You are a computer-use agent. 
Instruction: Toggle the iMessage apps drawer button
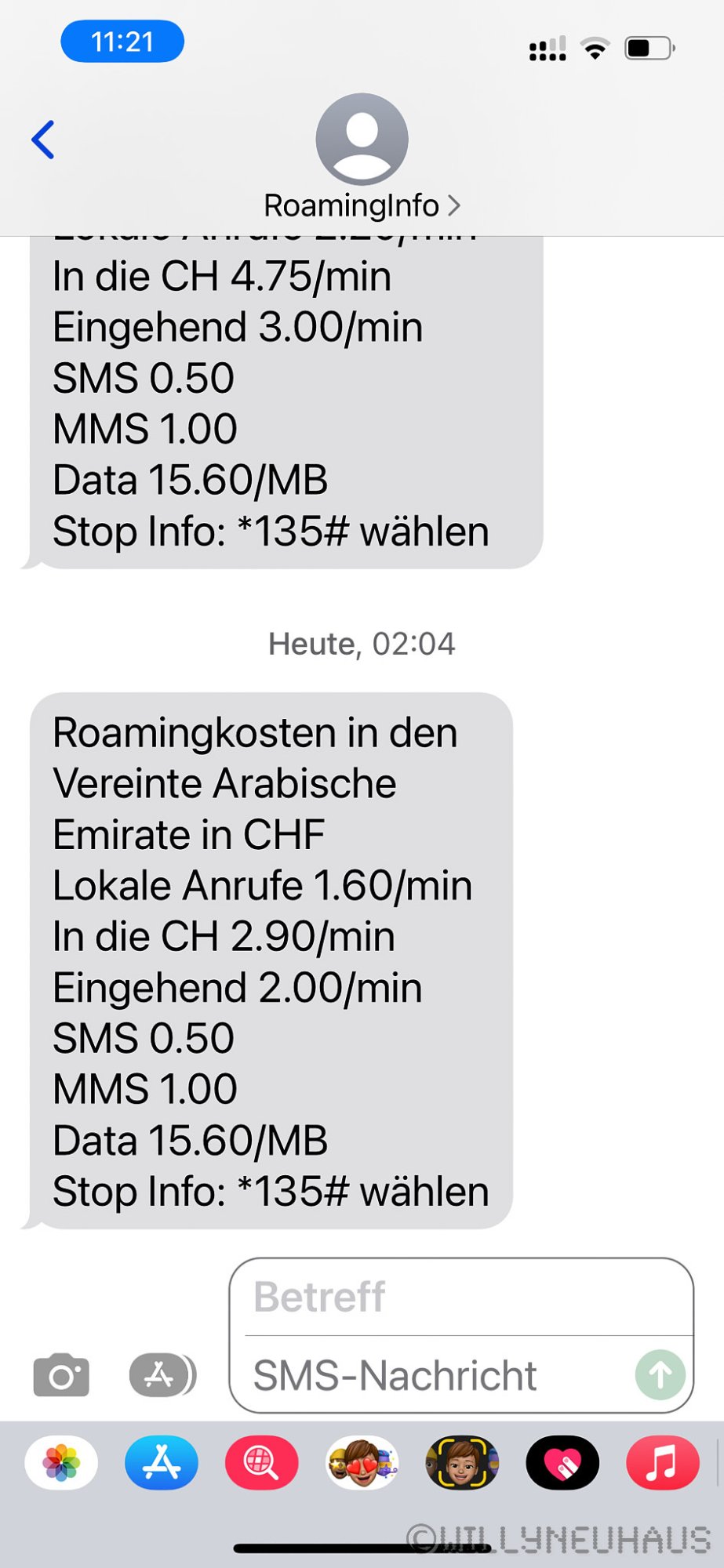point(162,1375)
